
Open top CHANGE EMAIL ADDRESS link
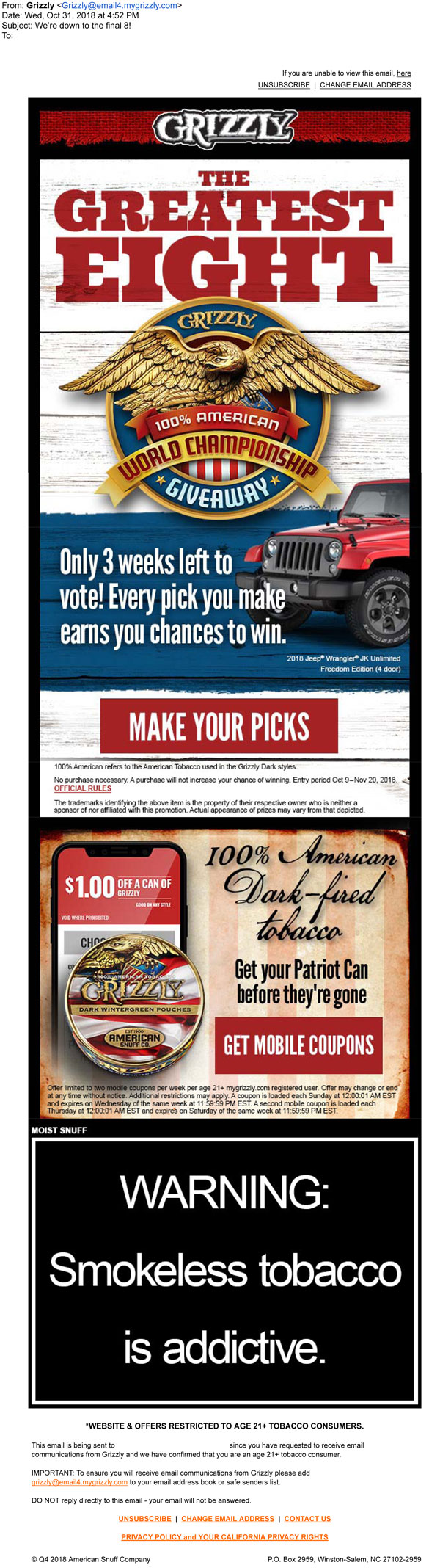(x=365, y=85)
